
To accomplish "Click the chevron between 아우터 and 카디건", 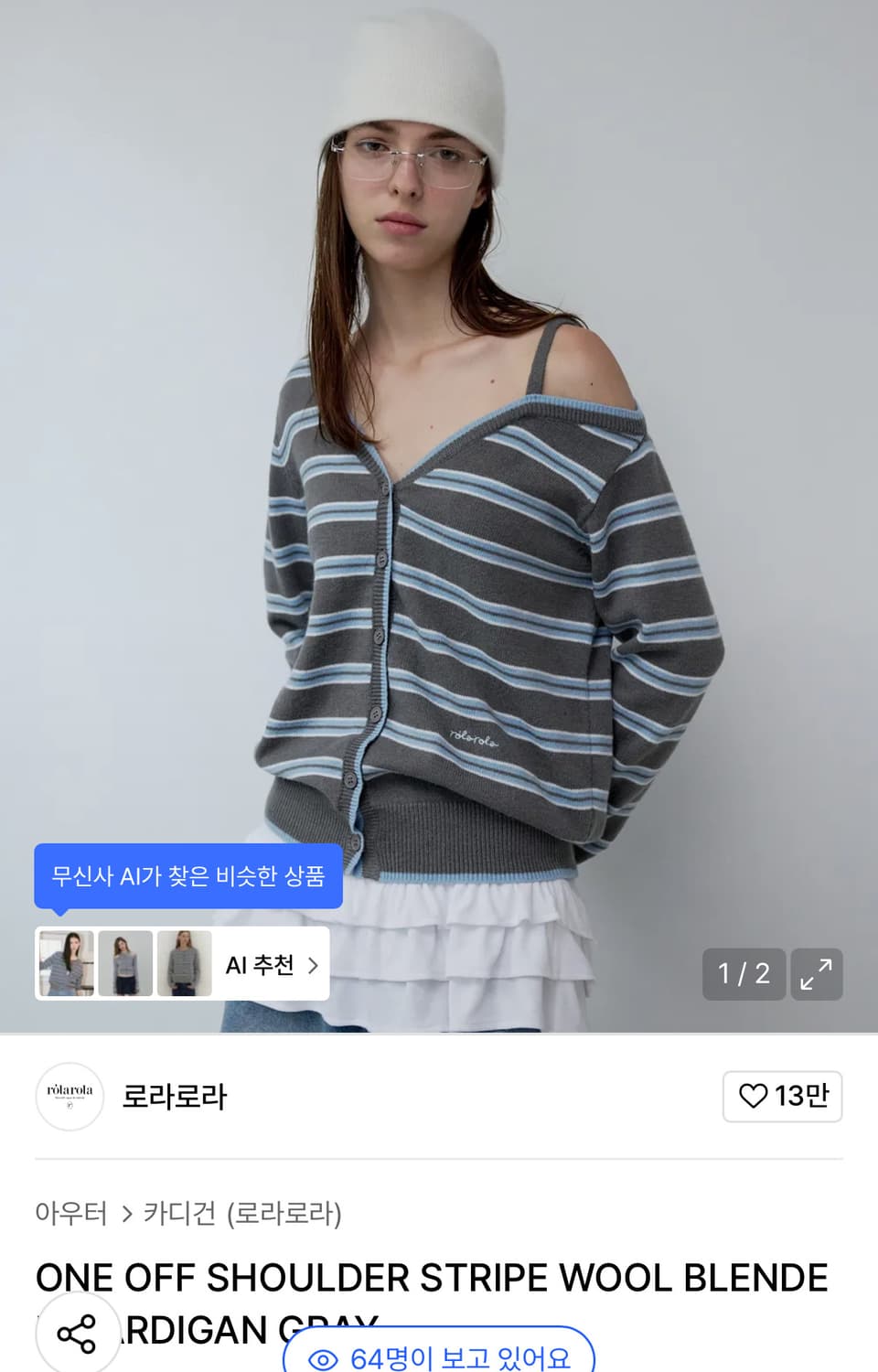I will [x=126, y=1215].
